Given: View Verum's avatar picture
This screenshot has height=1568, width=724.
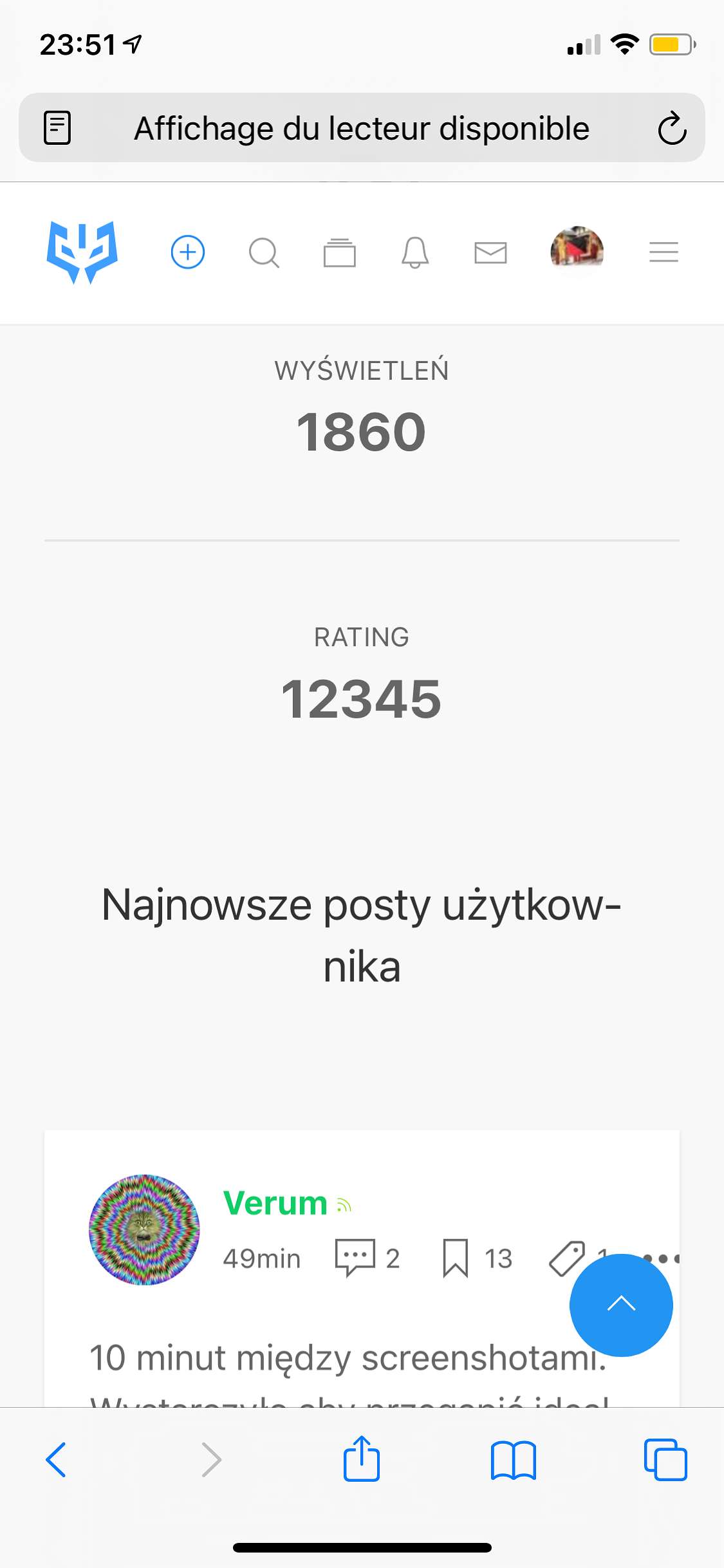Looking at the screenshot, I should pos(144,1229).
